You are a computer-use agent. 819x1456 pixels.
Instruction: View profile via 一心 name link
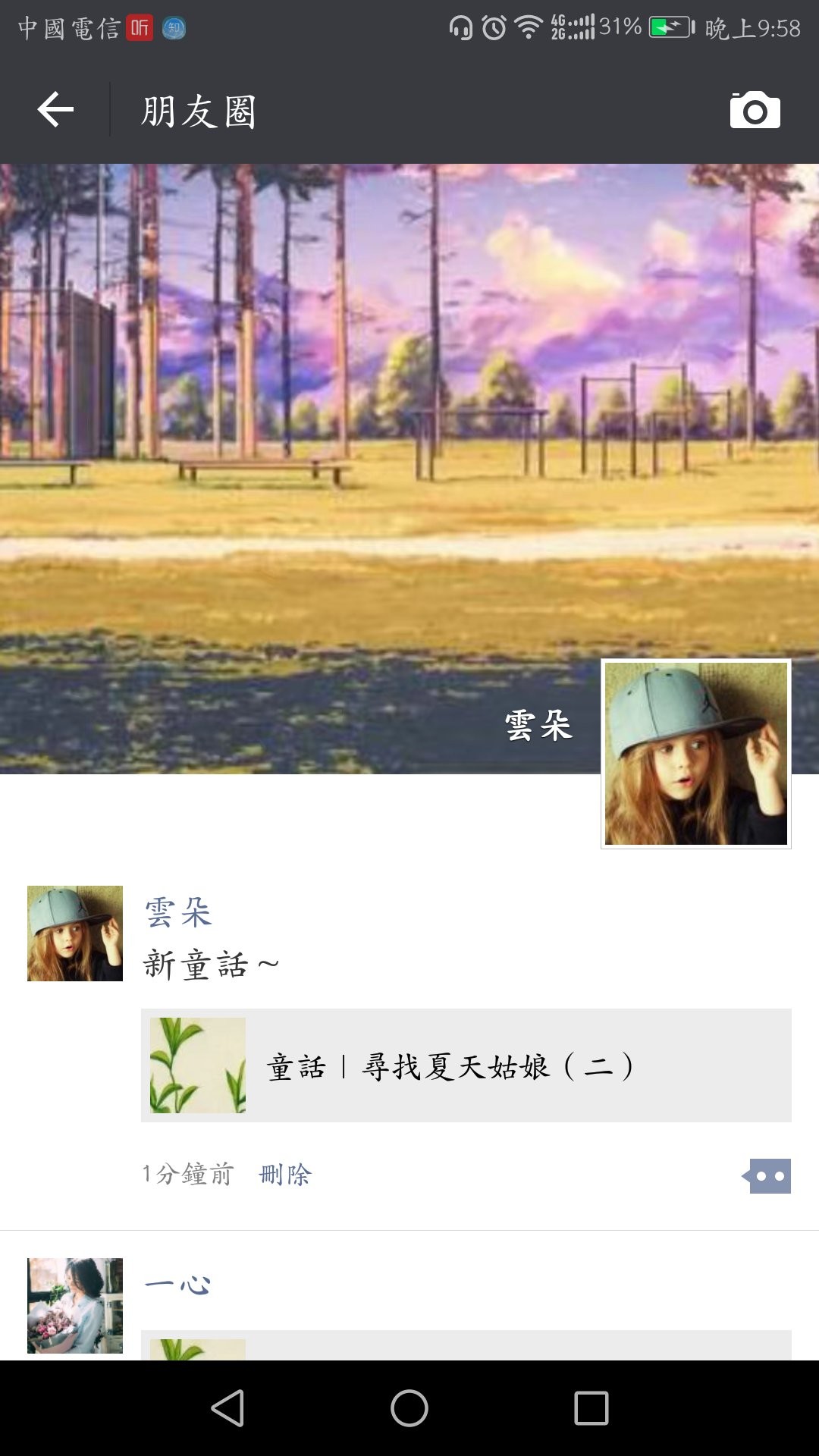click(x=178, y=1285)
